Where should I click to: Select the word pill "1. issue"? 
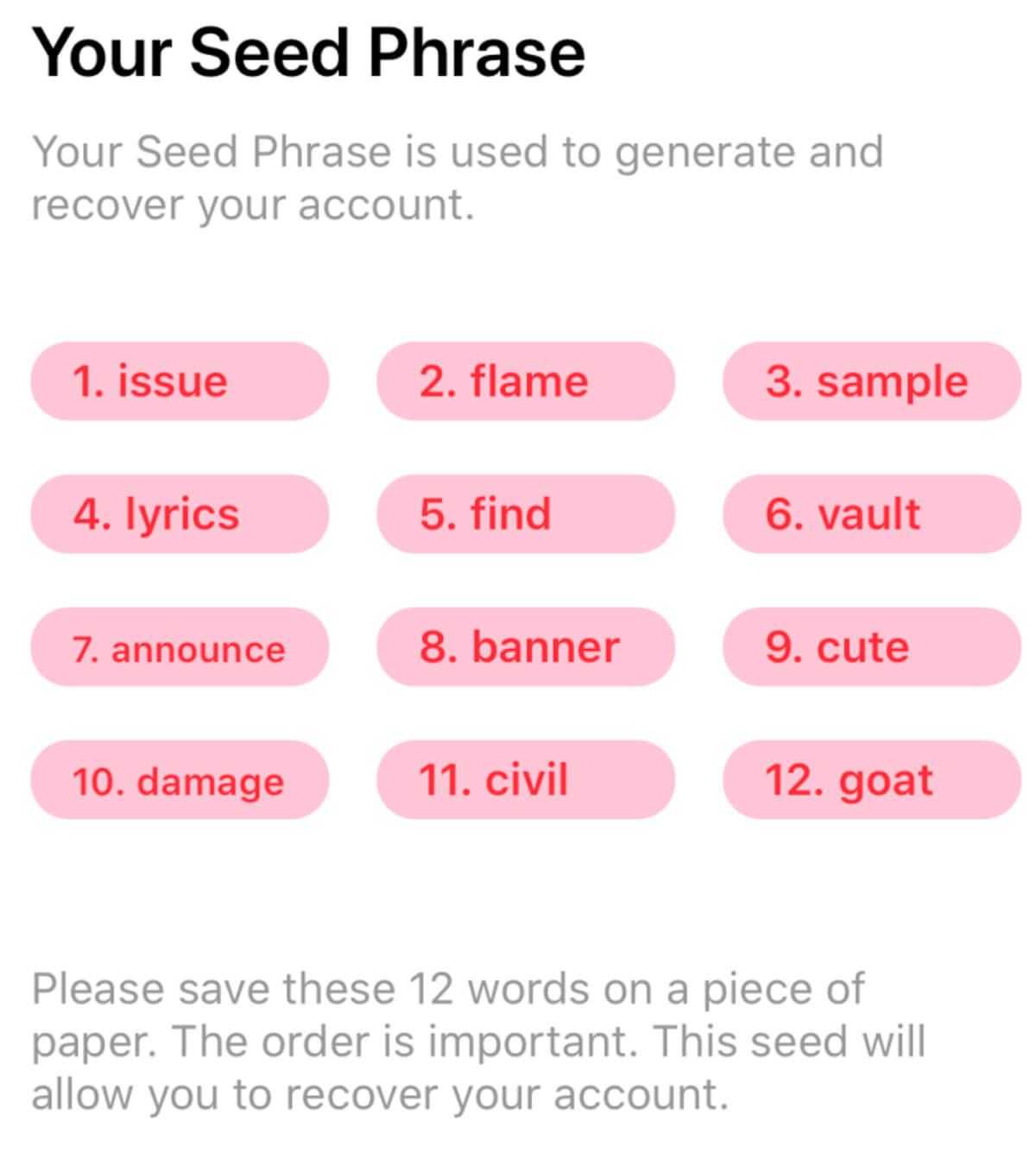click(179, 381)
